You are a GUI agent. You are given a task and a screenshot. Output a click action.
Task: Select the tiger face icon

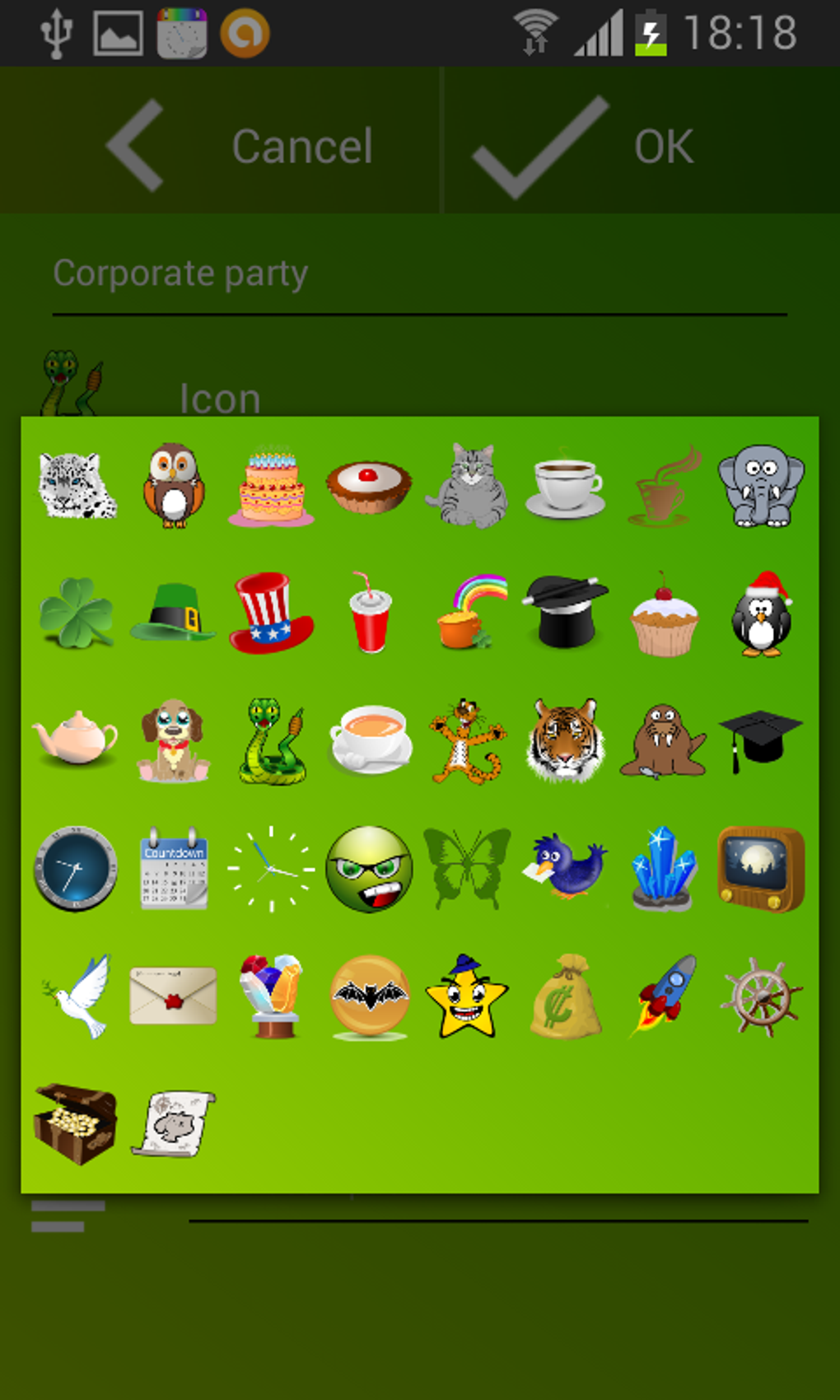[x=565, y=740]
